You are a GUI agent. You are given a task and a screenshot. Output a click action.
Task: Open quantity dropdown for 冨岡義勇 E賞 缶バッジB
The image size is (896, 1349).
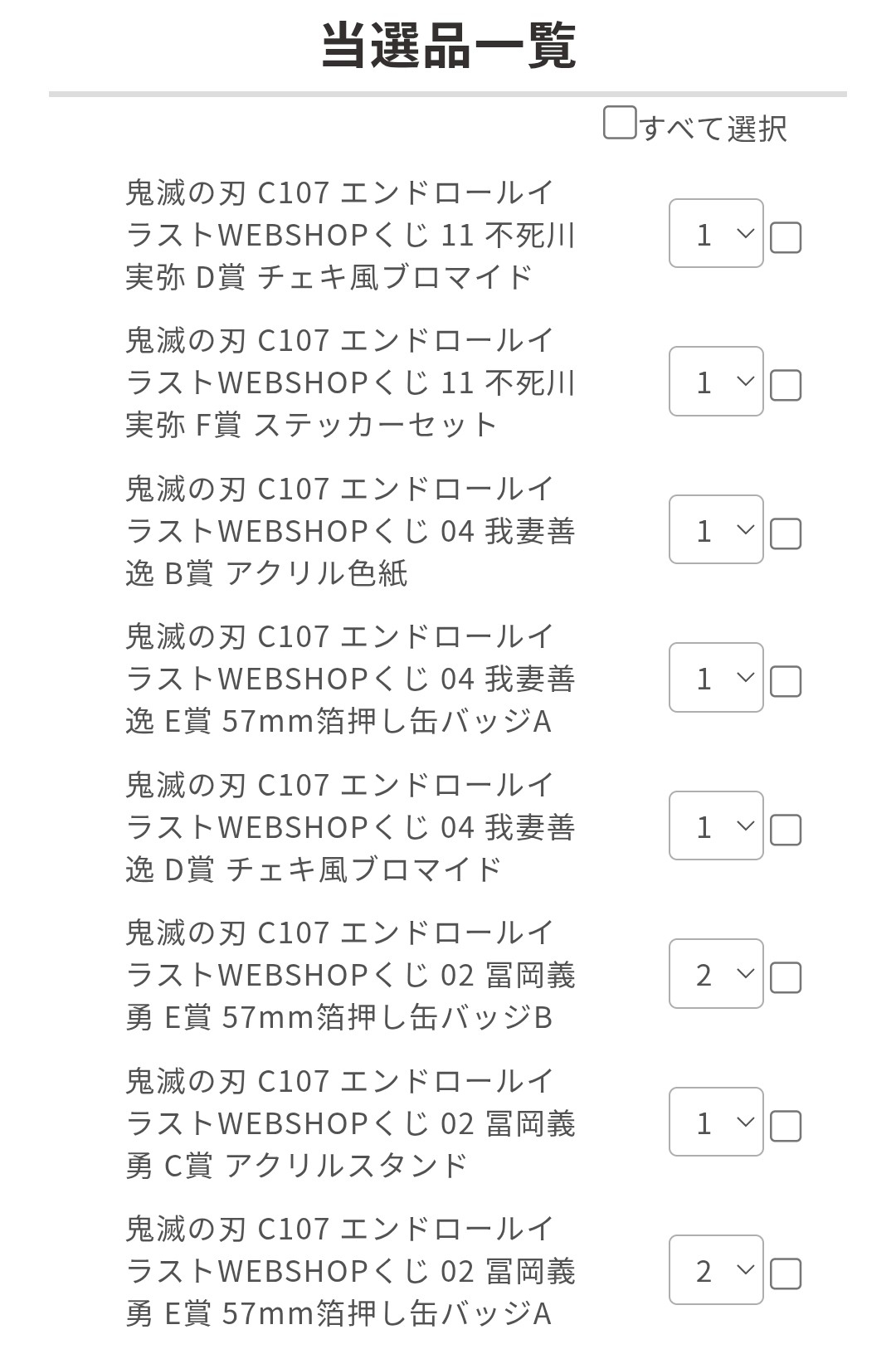click(716, 974)
